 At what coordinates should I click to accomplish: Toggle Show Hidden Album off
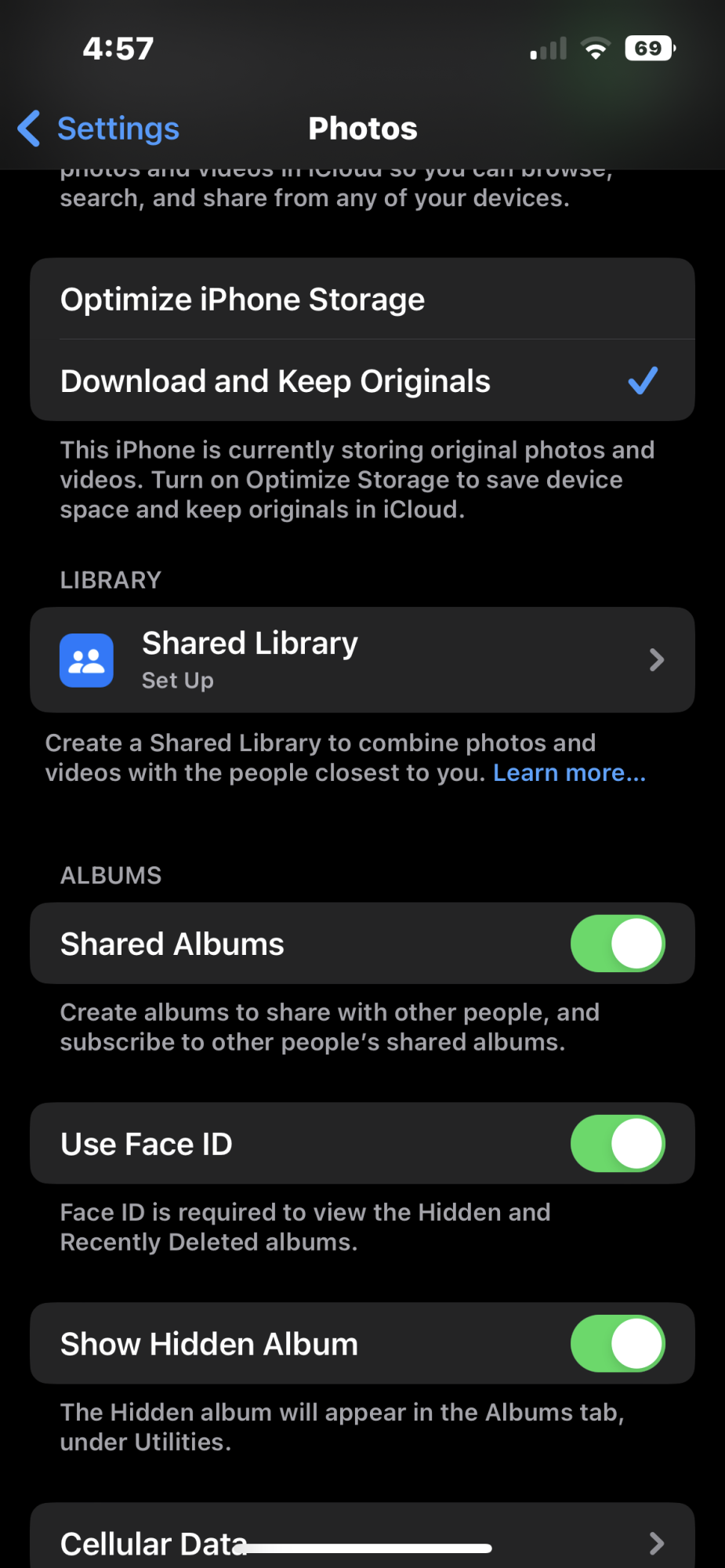pos(618,1343)
